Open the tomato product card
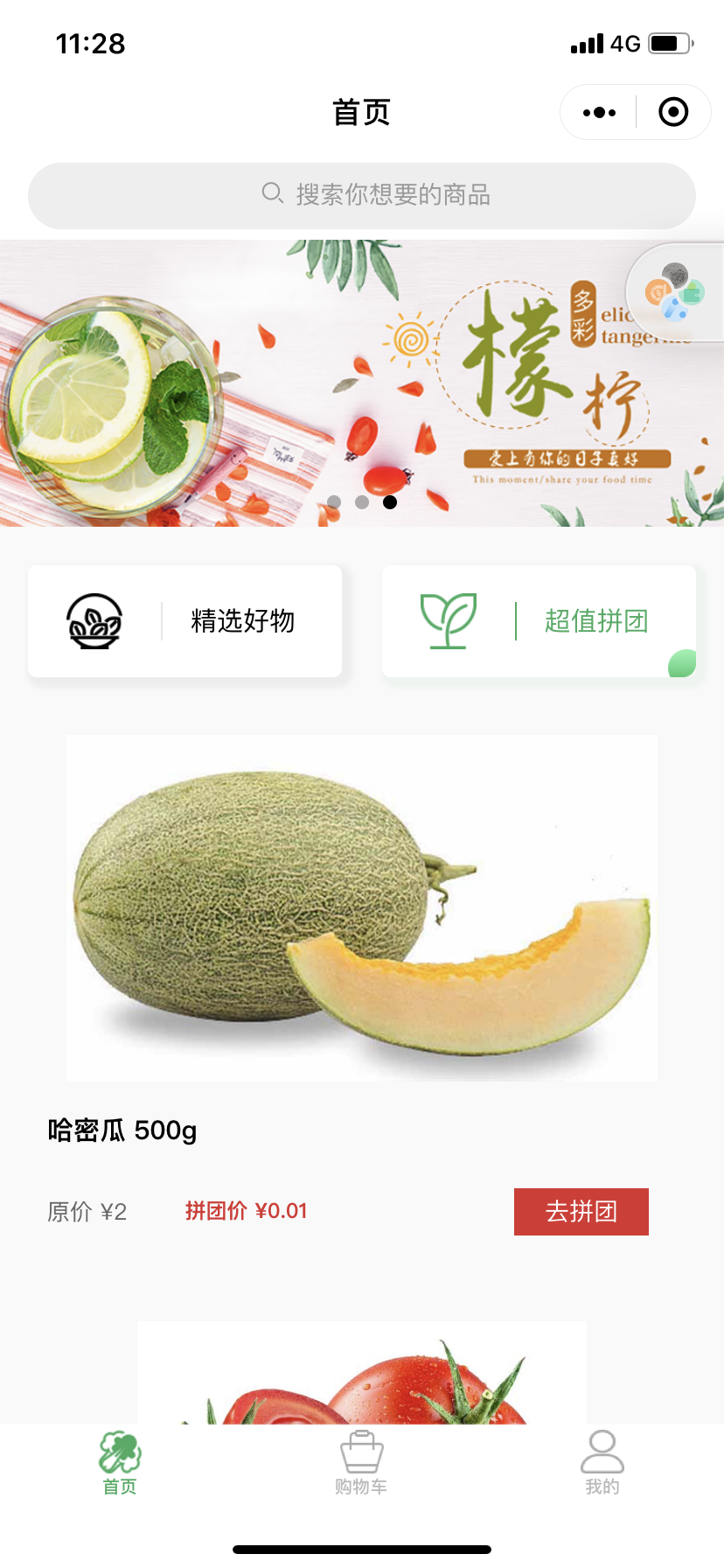 [x=362, y=1374]
